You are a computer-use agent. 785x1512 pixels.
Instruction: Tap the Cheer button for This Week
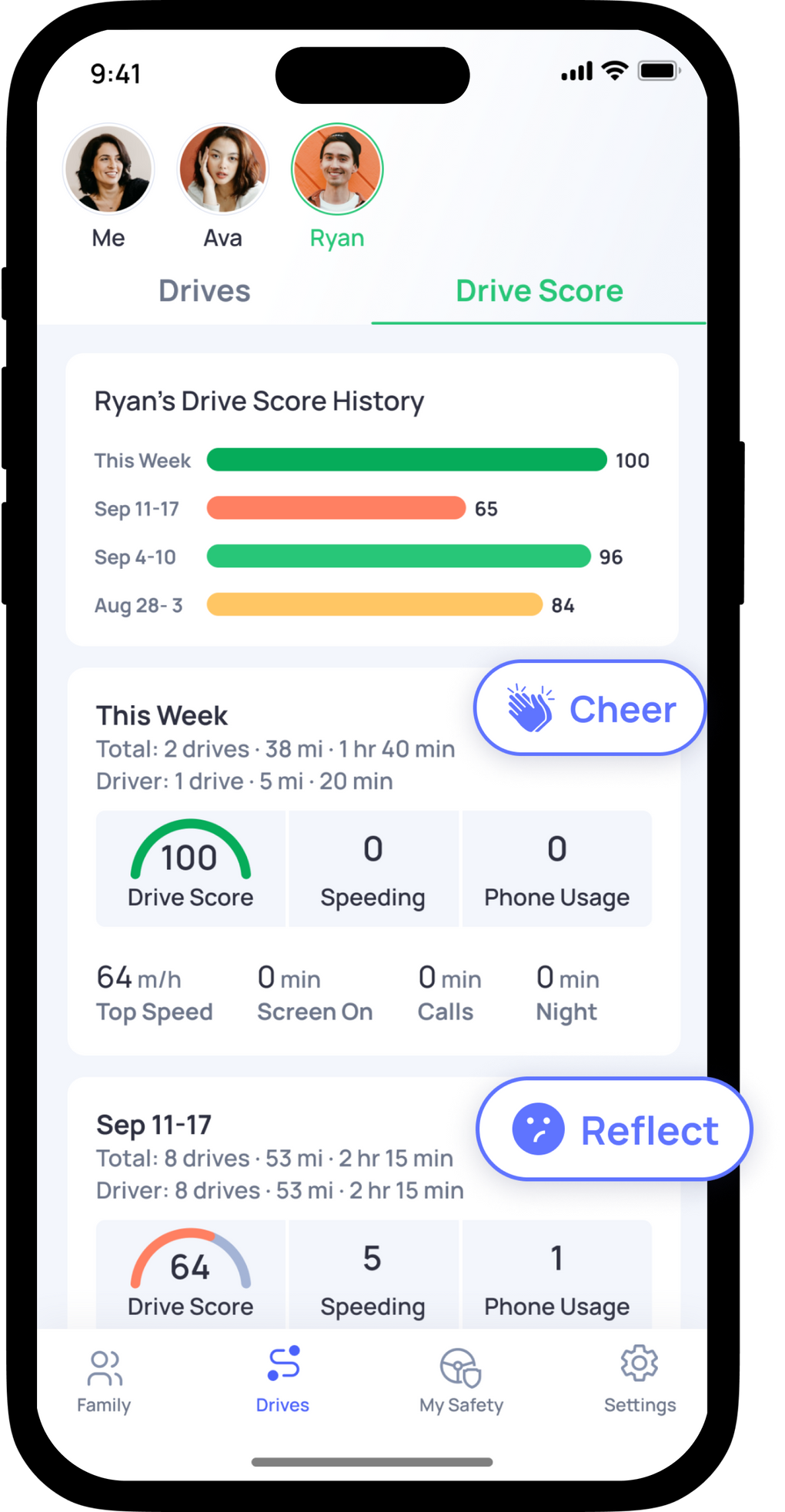590,708
